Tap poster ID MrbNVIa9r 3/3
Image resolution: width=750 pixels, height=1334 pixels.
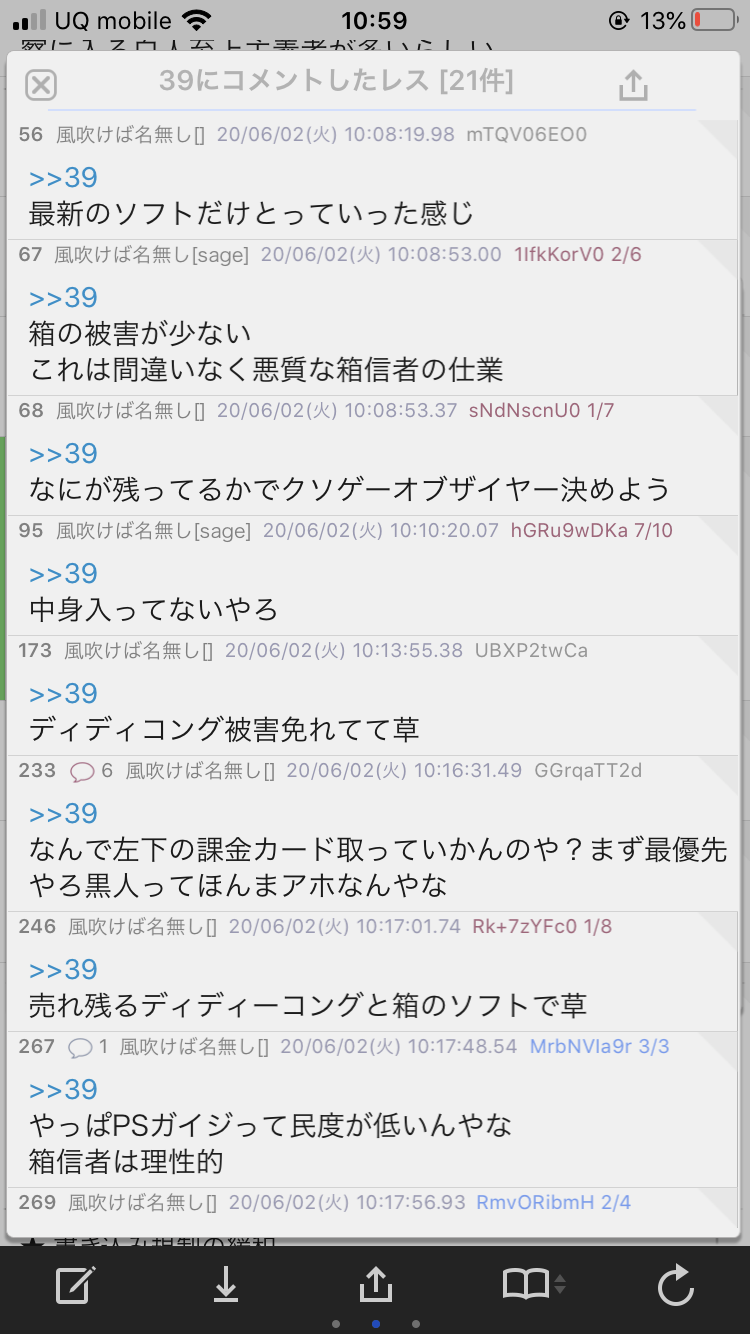pyautogui.click(x=600, y=1047)
